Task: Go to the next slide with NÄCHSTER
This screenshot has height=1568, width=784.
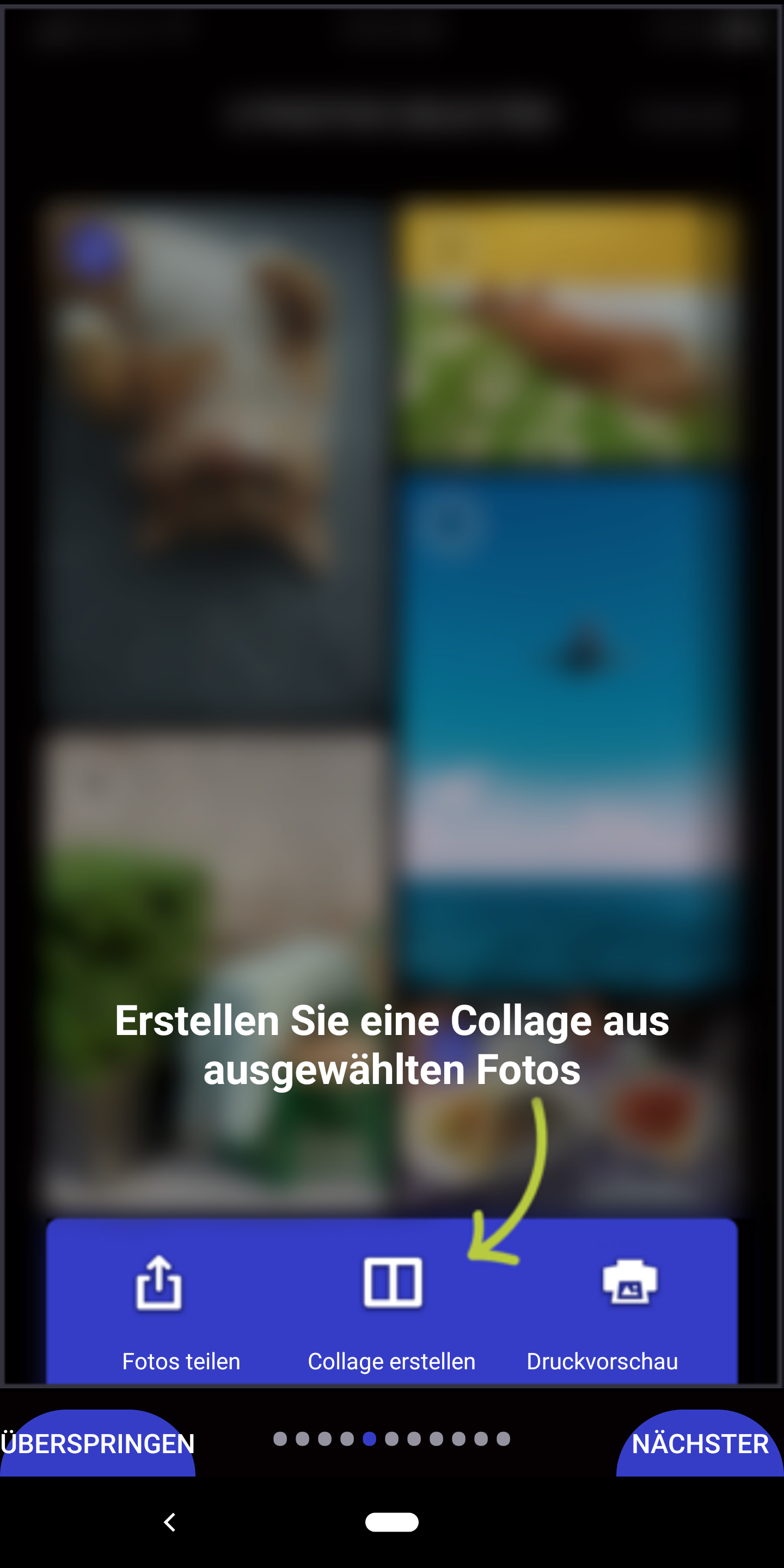Action: click(700, 1444)
